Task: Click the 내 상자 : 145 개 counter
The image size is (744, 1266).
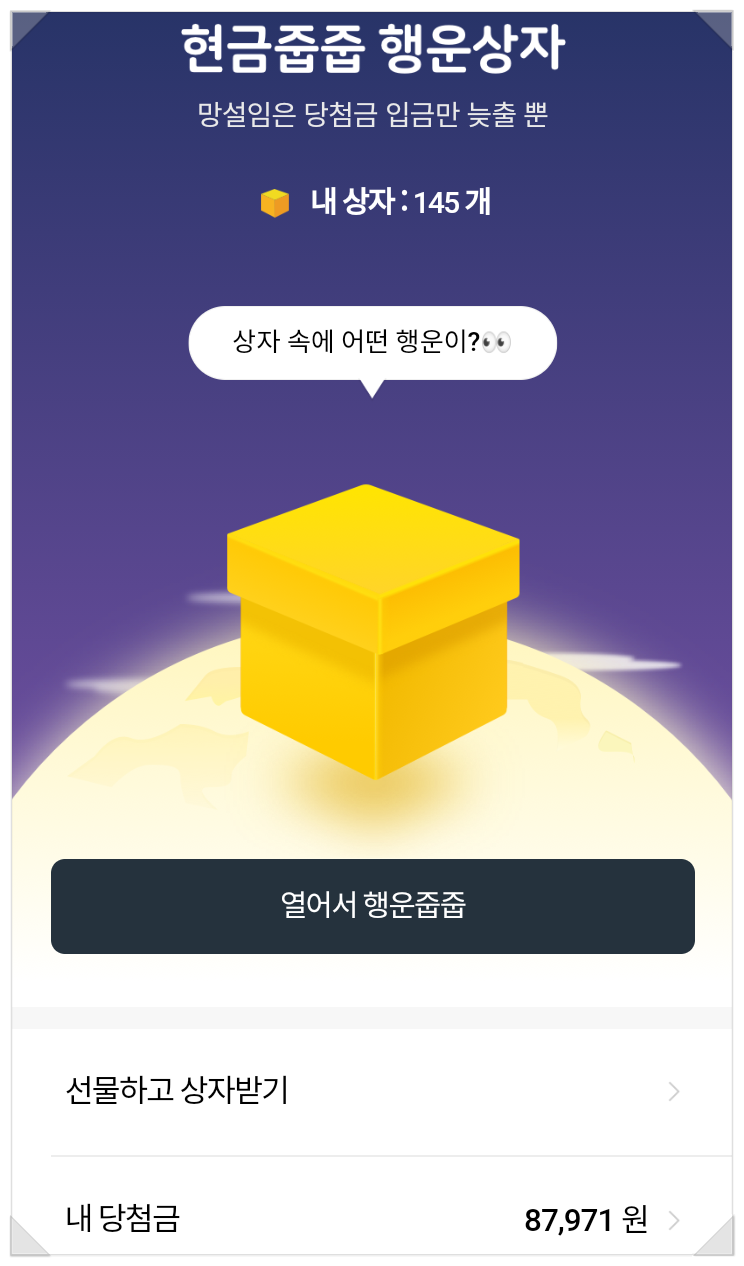Action: [x=394, y=204]
